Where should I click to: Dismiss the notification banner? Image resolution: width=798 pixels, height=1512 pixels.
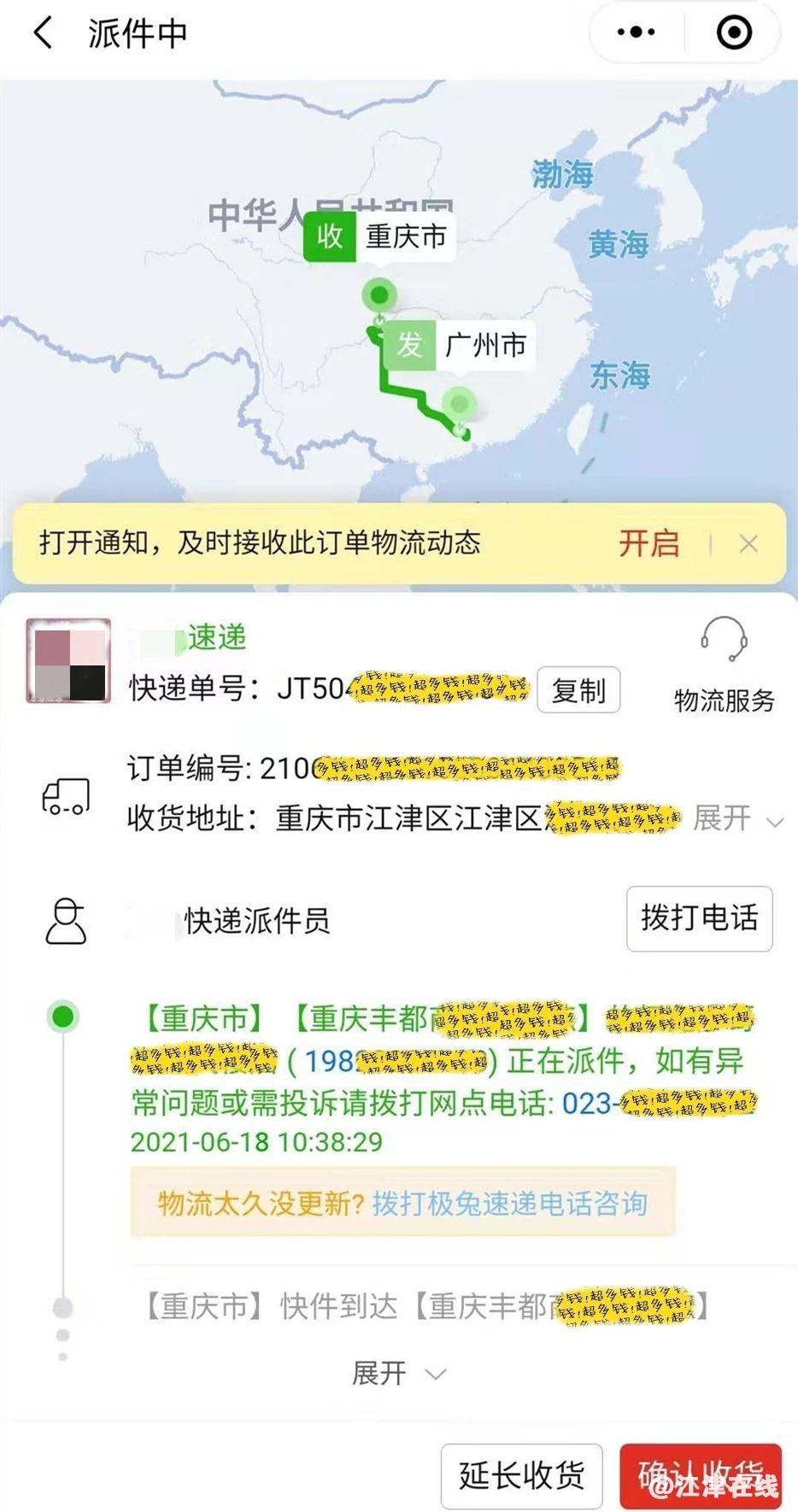pos(748,544)
